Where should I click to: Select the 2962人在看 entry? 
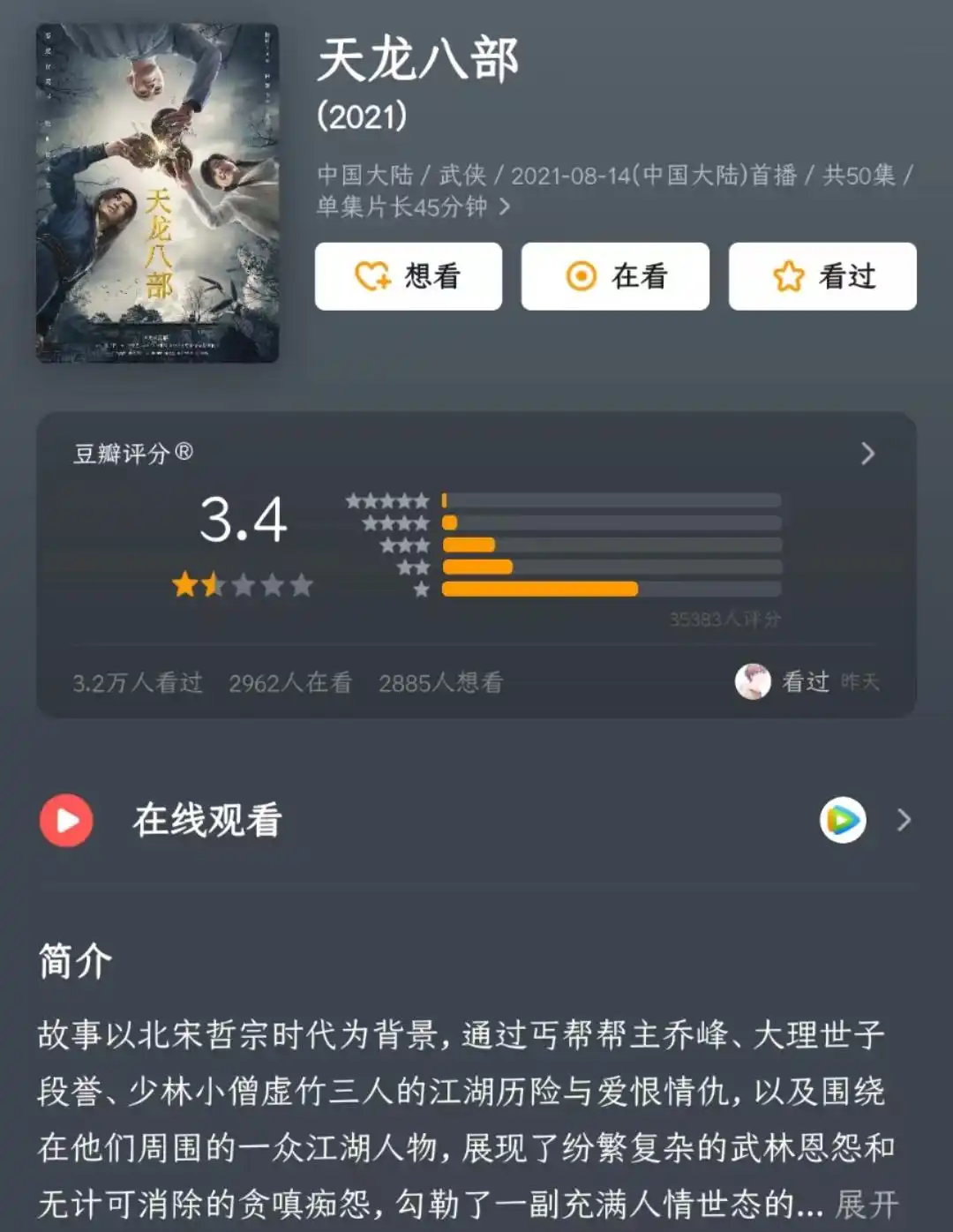pyautogui.click(x=290, y=680)
